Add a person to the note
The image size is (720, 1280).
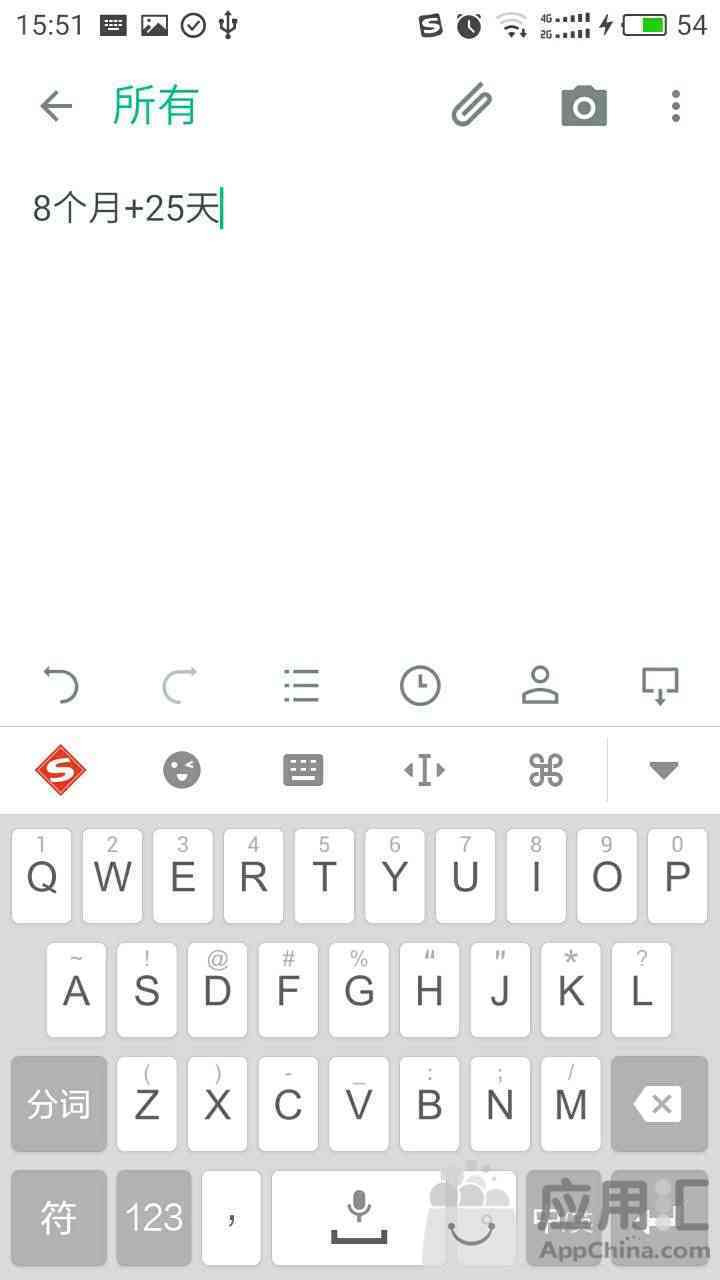(540, 686)
